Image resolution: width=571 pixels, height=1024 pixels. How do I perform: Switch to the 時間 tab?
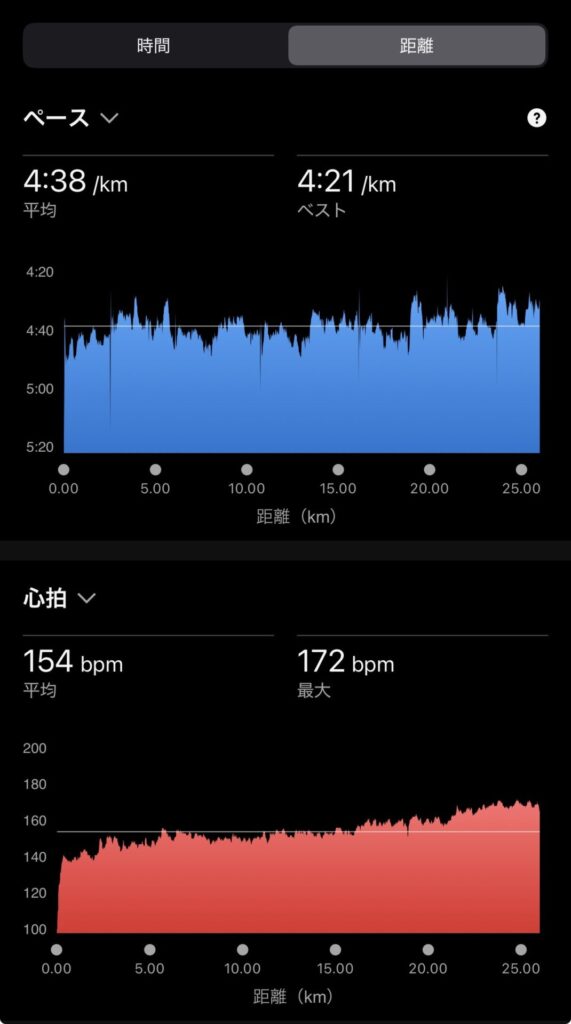pyautogui.click(x=155, y=46)
